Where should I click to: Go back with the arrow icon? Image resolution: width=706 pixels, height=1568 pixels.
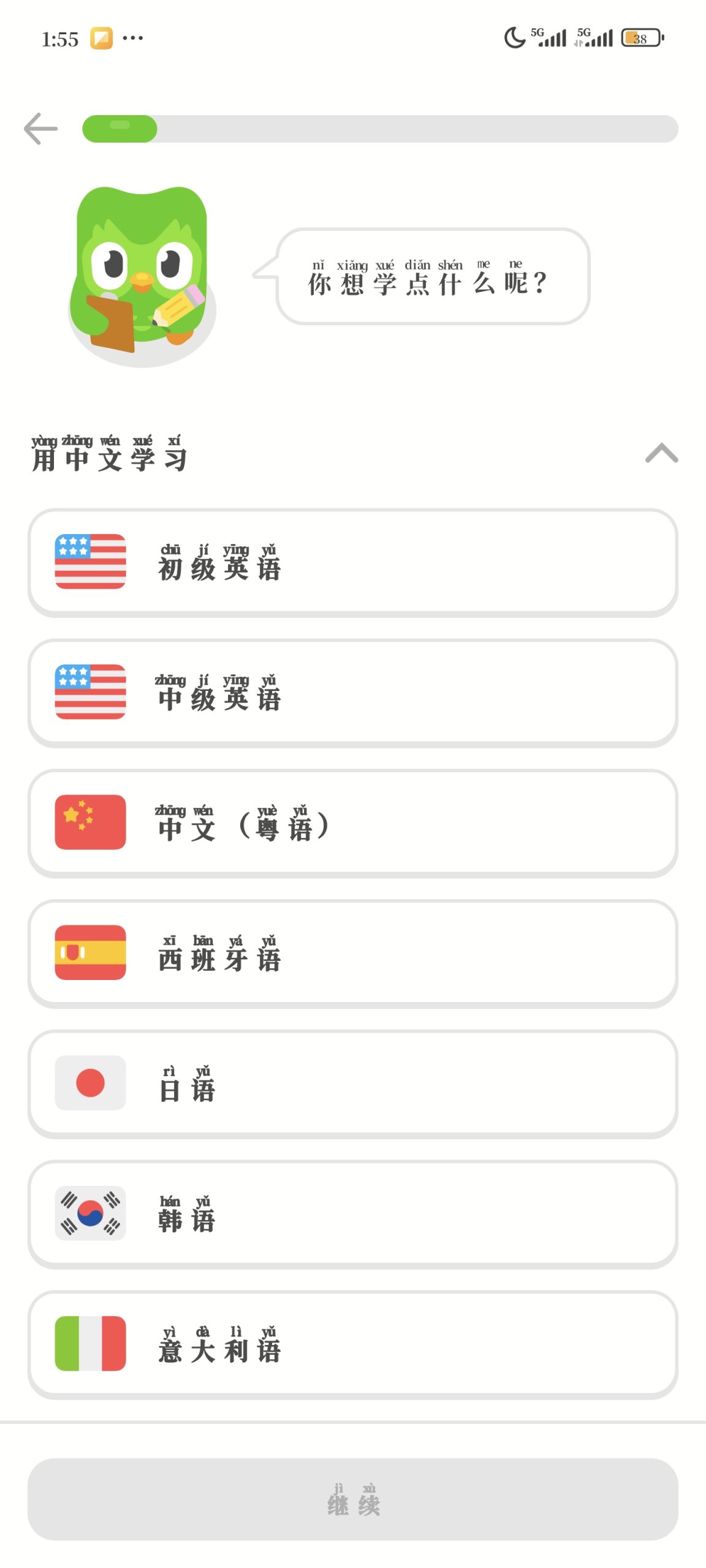[x=40, y=129]
